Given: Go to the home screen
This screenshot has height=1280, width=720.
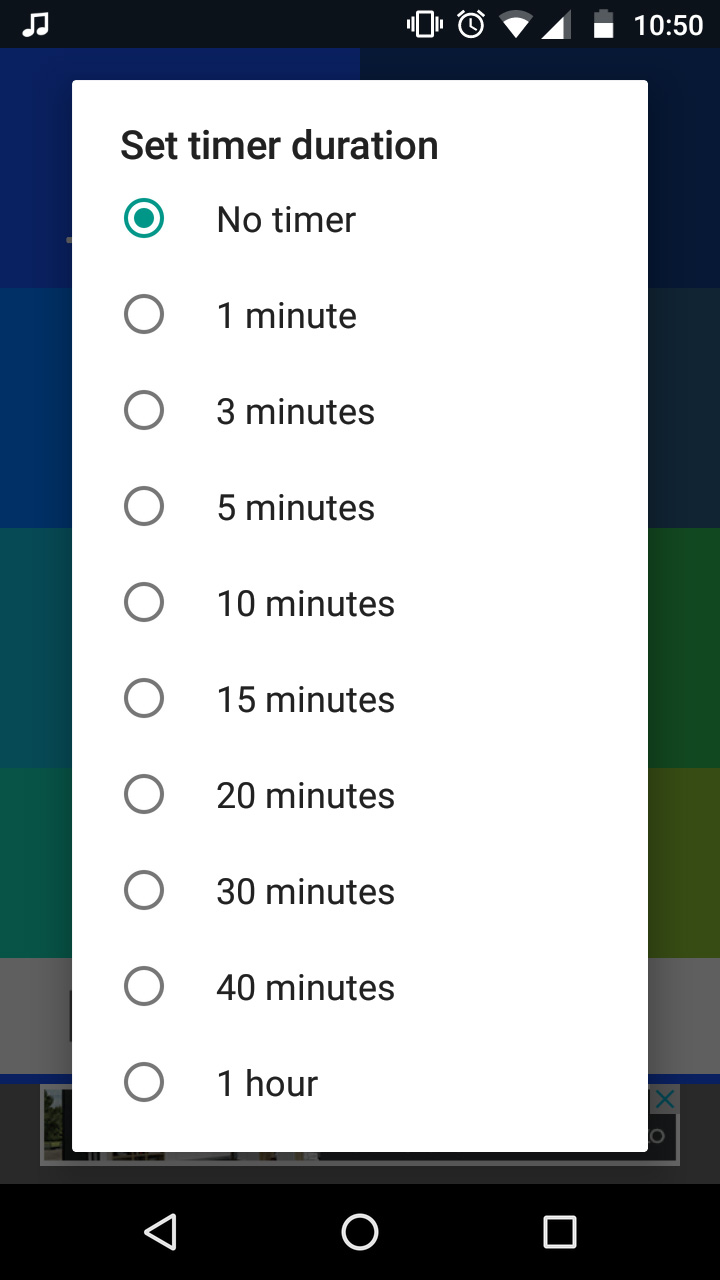Looking at the screenshot, I should pyautogui.click(x=360, y=1232).
